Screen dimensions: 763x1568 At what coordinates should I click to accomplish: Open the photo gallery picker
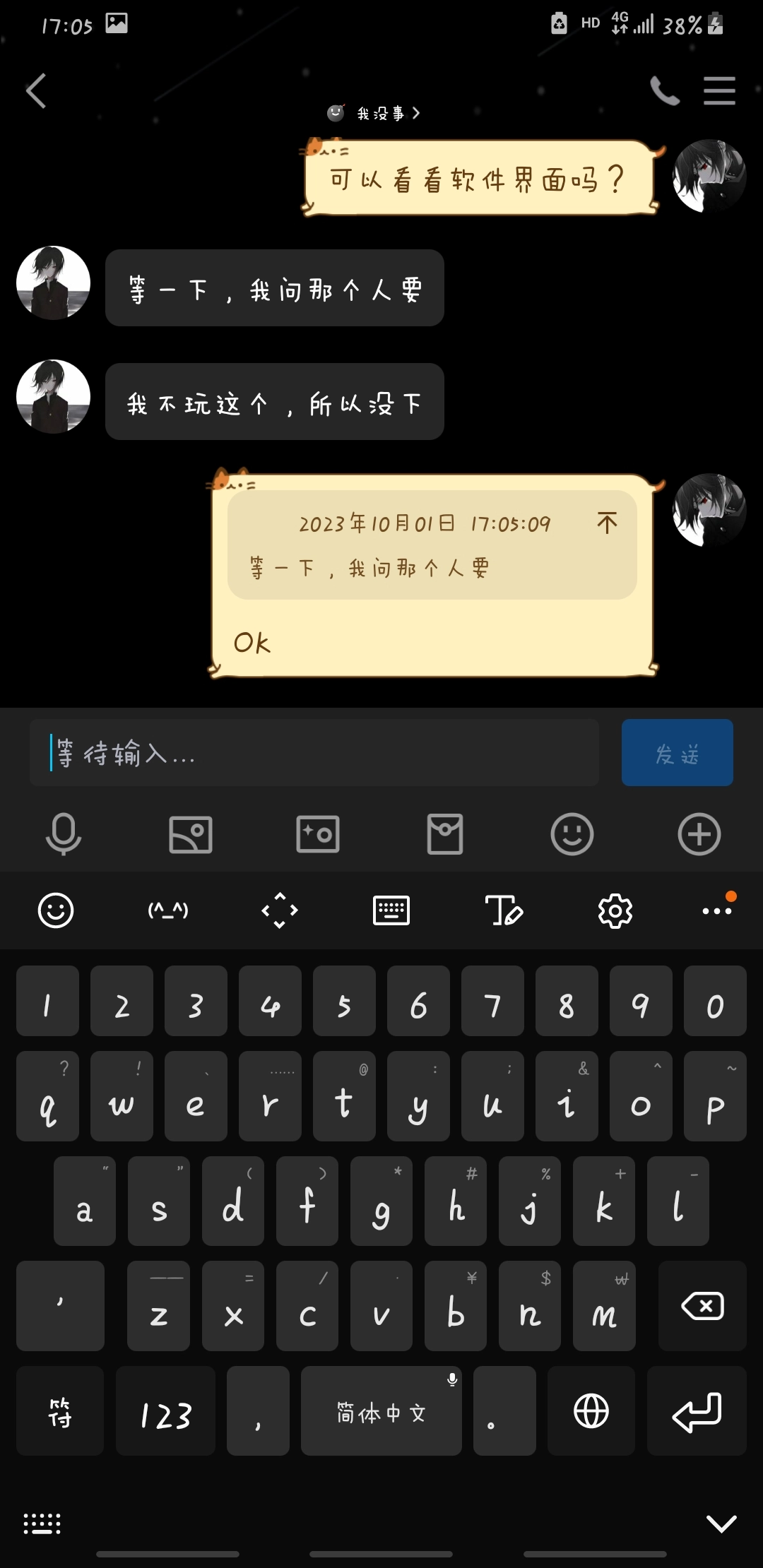coord(191,834)
